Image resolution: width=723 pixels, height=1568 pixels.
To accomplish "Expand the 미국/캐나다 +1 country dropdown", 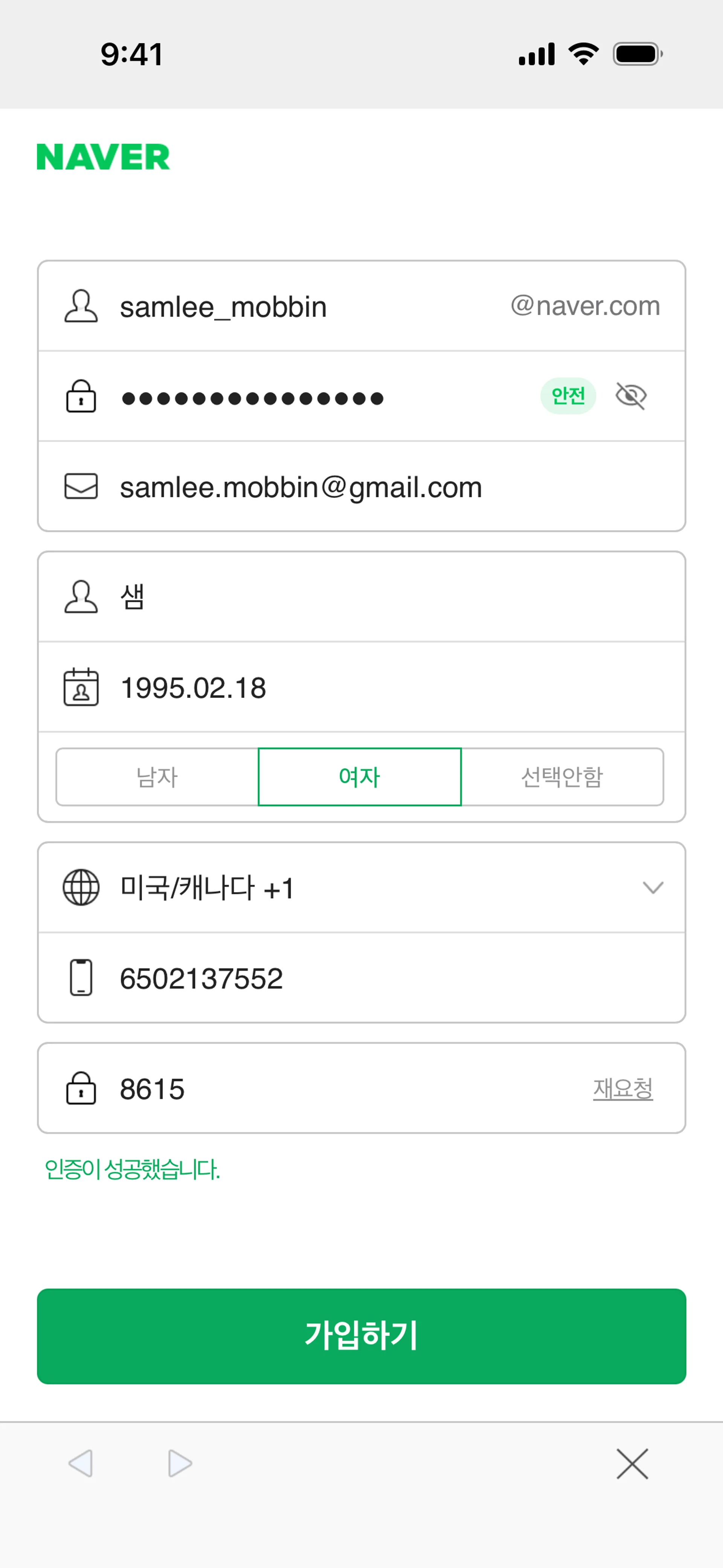I will click(361, 888).
